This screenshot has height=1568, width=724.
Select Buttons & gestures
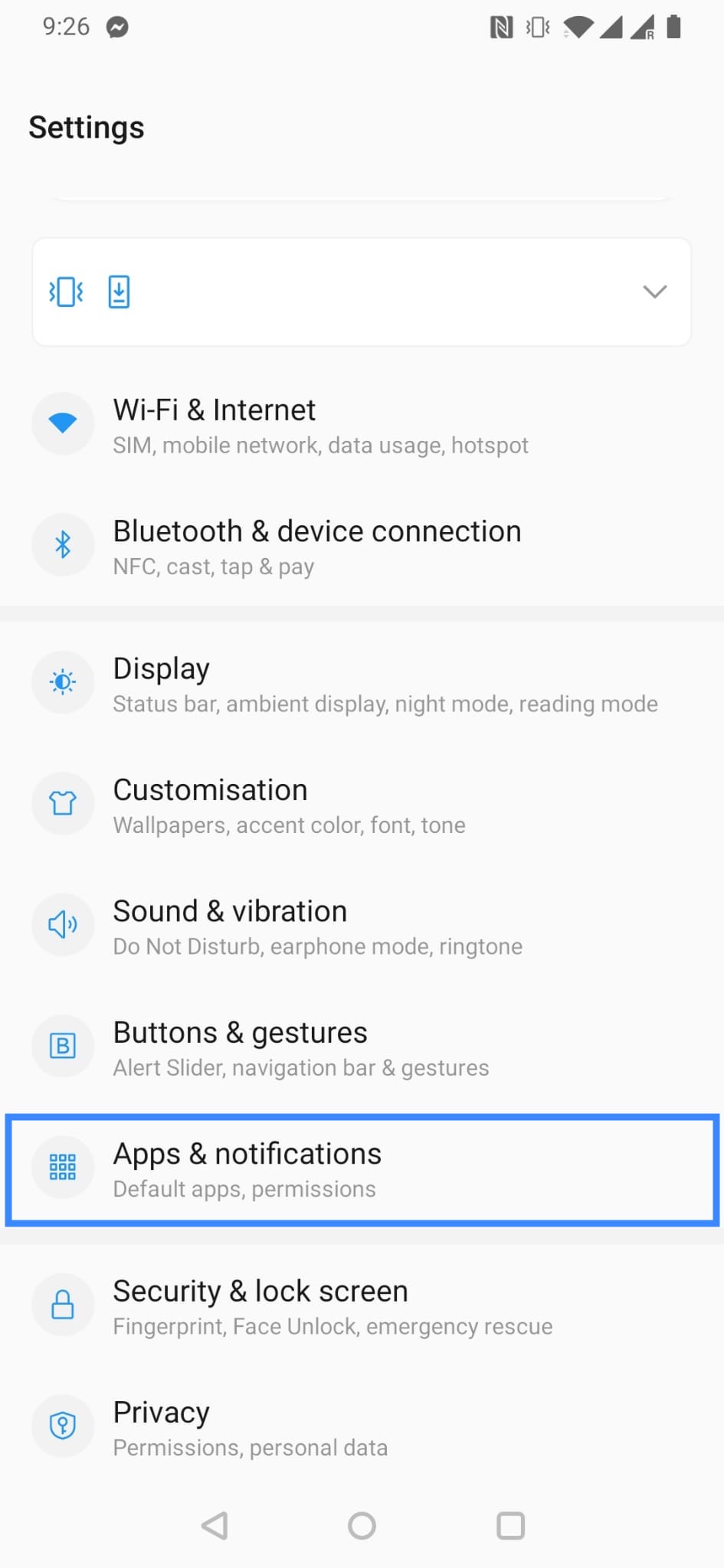pos(361,1047)
